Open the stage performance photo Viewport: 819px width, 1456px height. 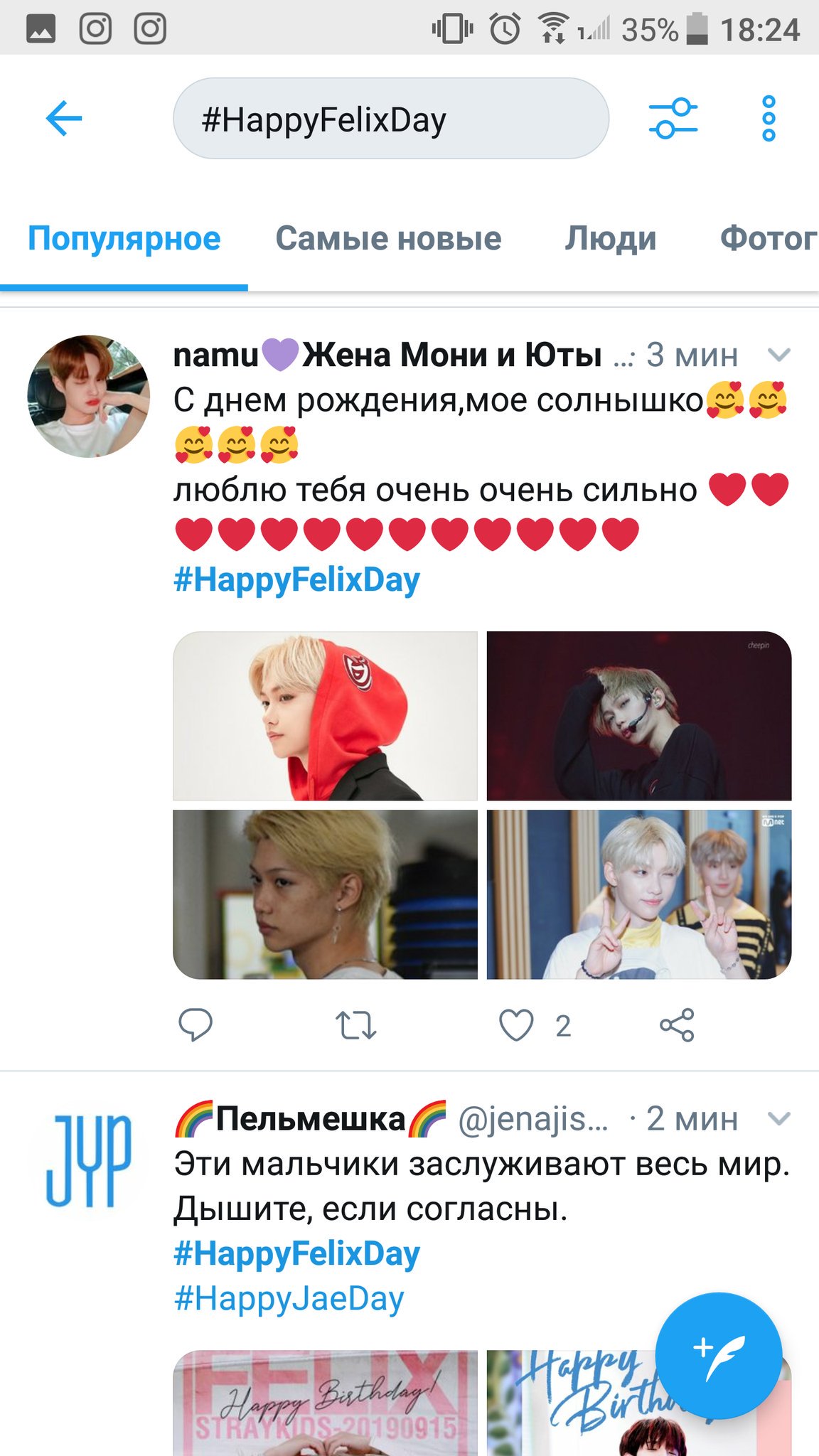click(638, 716)
